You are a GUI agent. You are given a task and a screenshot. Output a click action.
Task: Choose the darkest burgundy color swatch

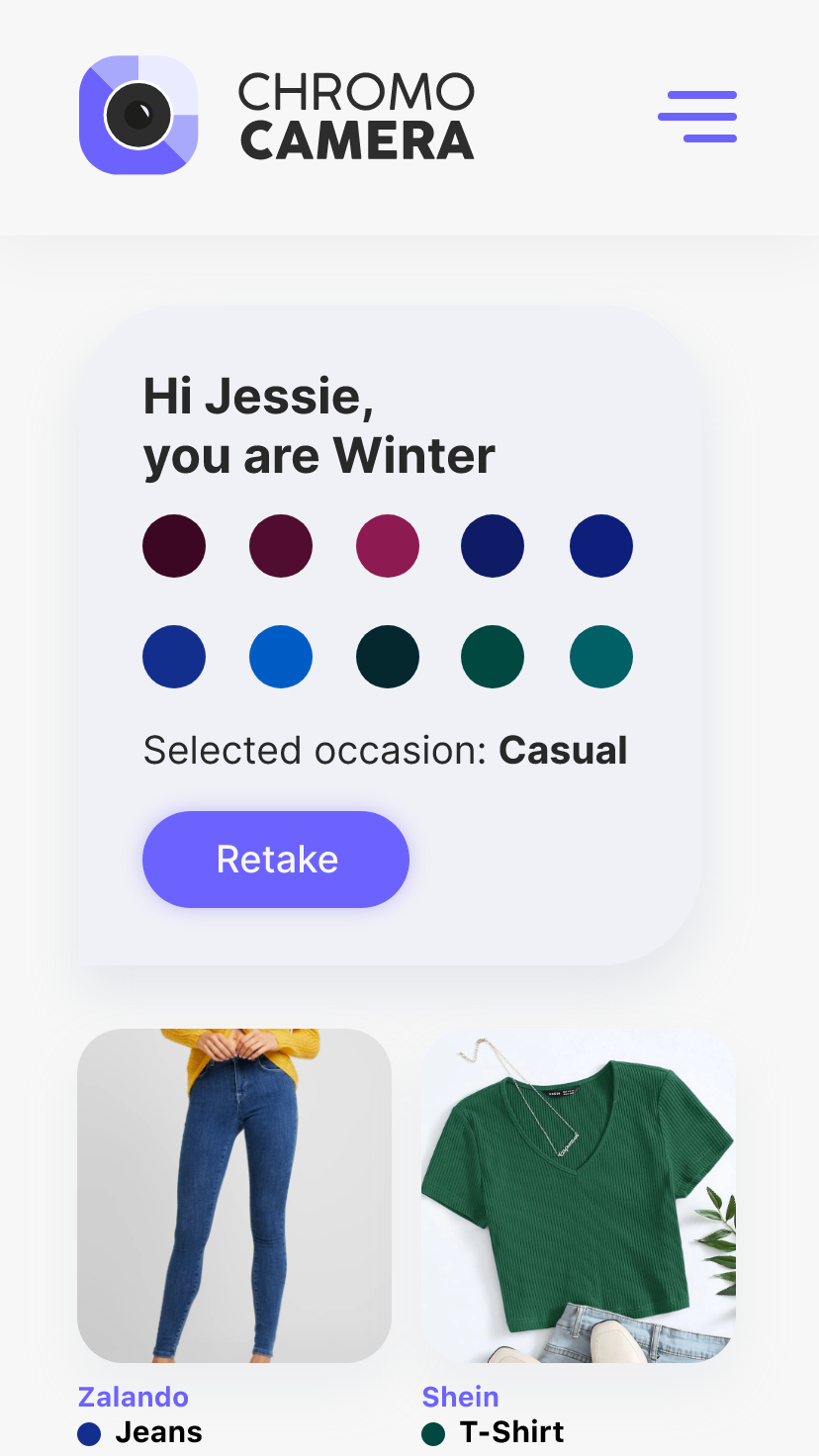tap(174, 546)
